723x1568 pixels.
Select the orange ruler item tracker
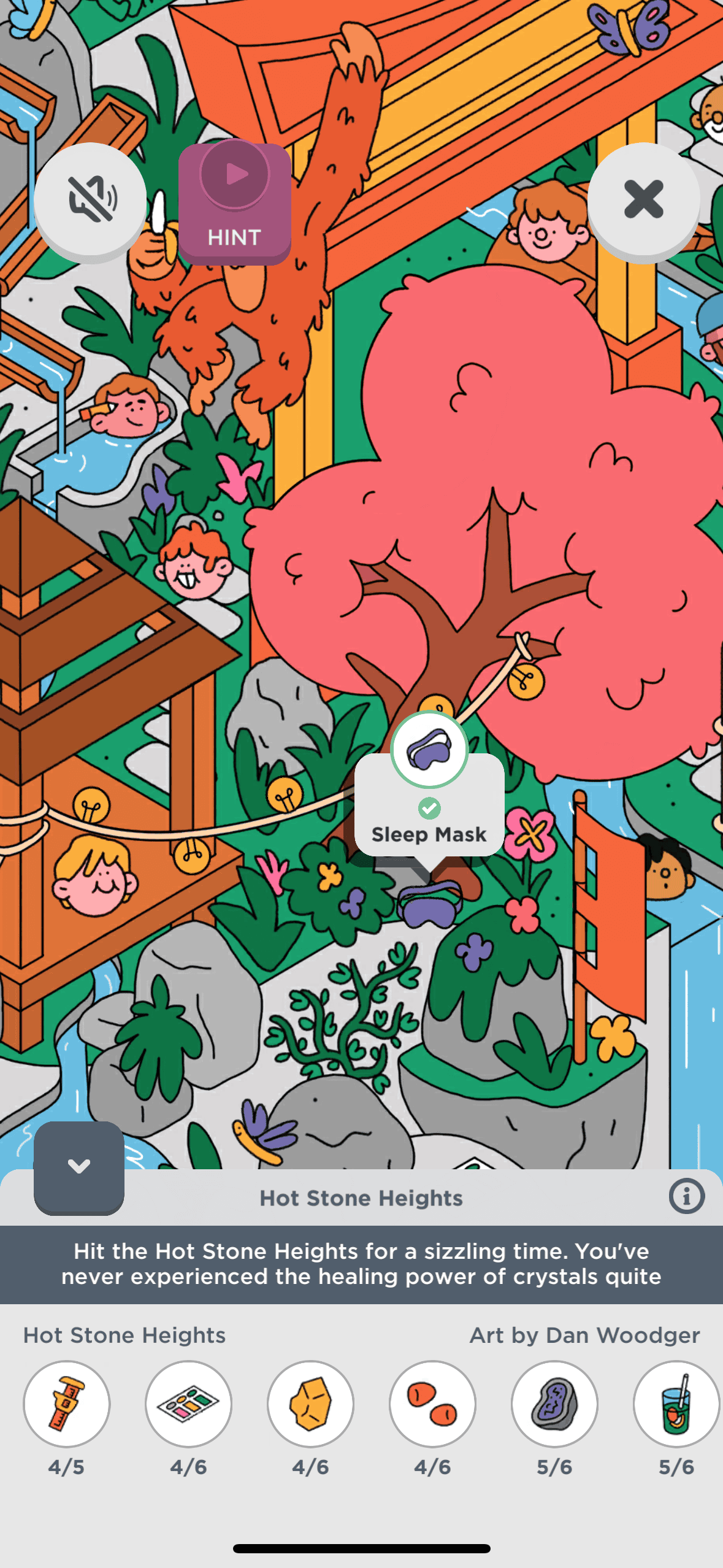point(67,1404)
